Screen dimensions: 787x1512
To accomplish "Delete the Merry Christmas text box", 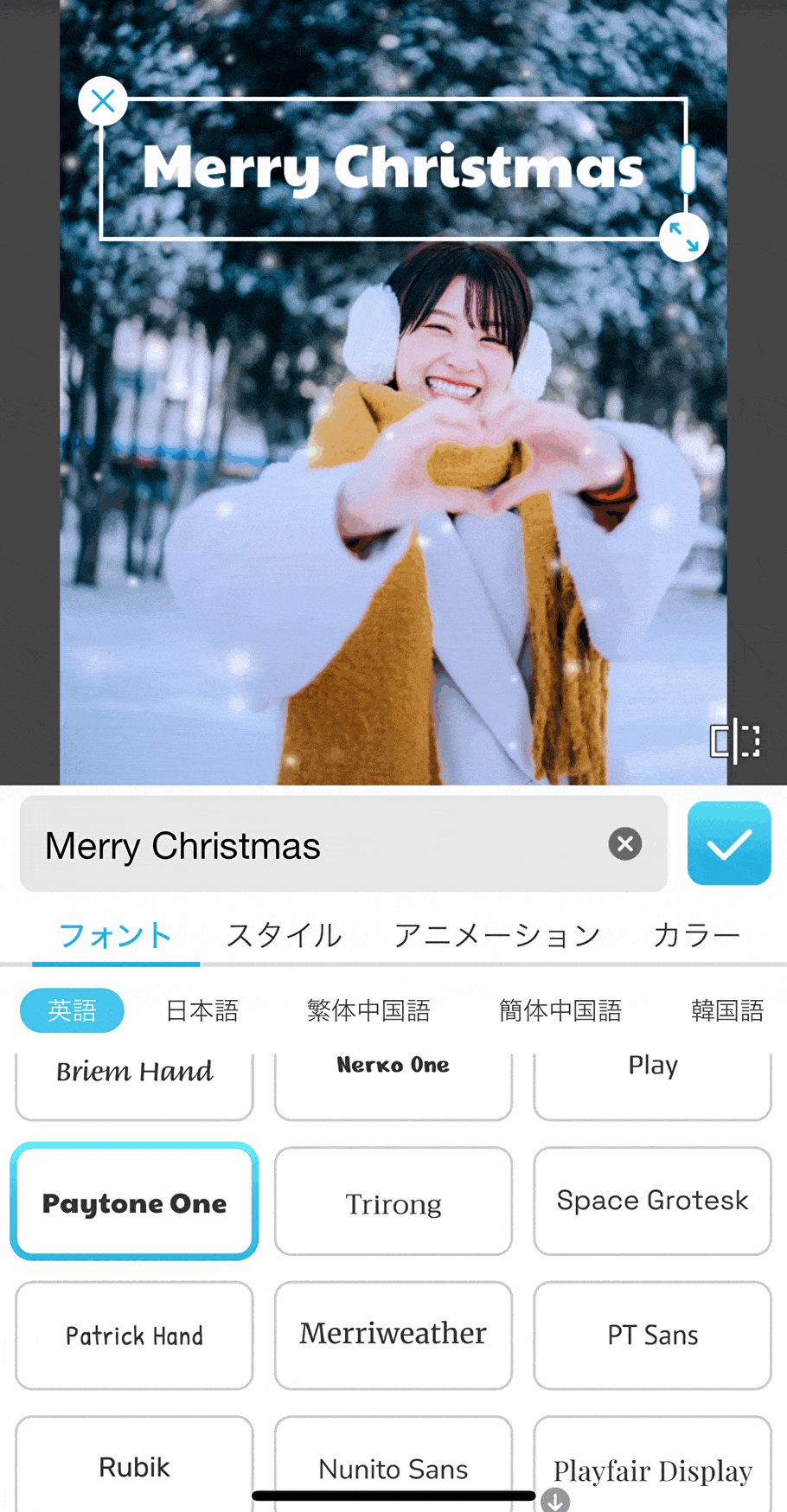I will tap(103, 102).
